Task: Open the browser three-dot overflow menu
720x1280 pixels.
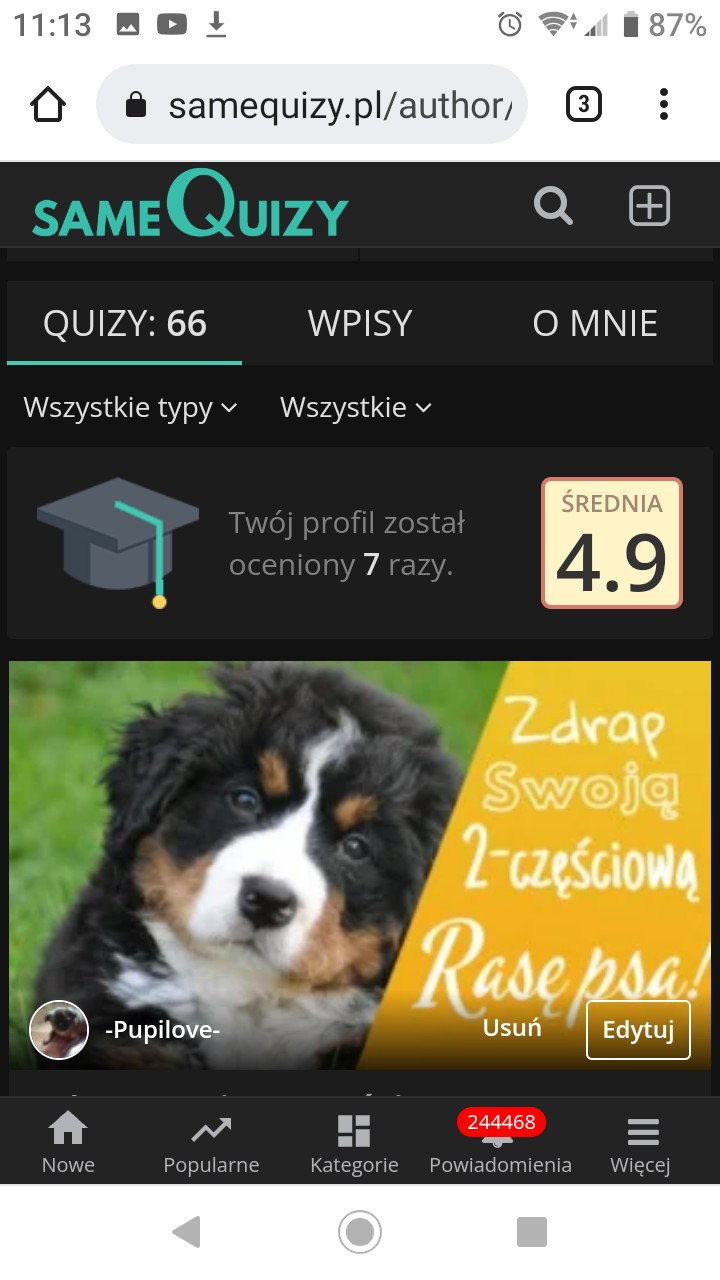Action: coord(664,104)
